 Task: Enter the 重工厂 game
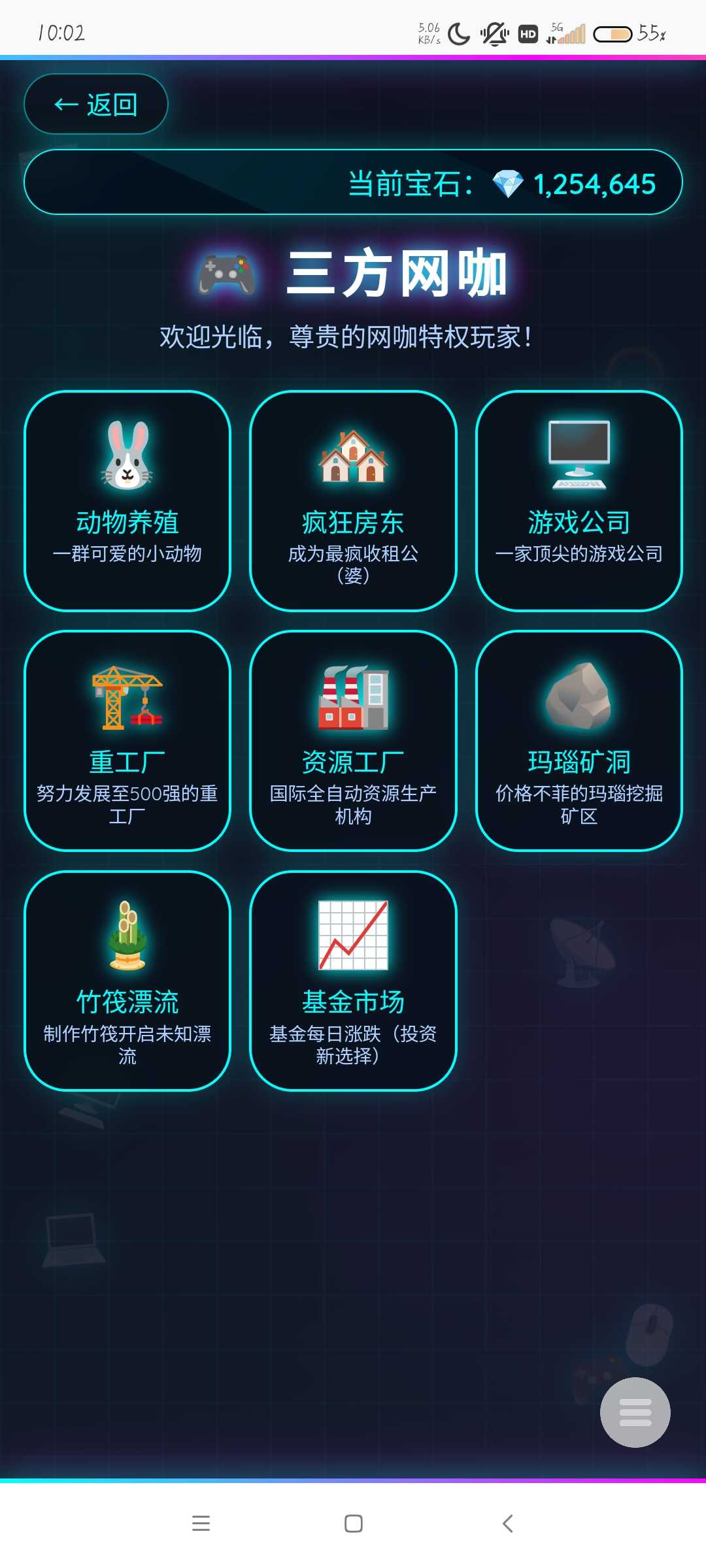127,741
